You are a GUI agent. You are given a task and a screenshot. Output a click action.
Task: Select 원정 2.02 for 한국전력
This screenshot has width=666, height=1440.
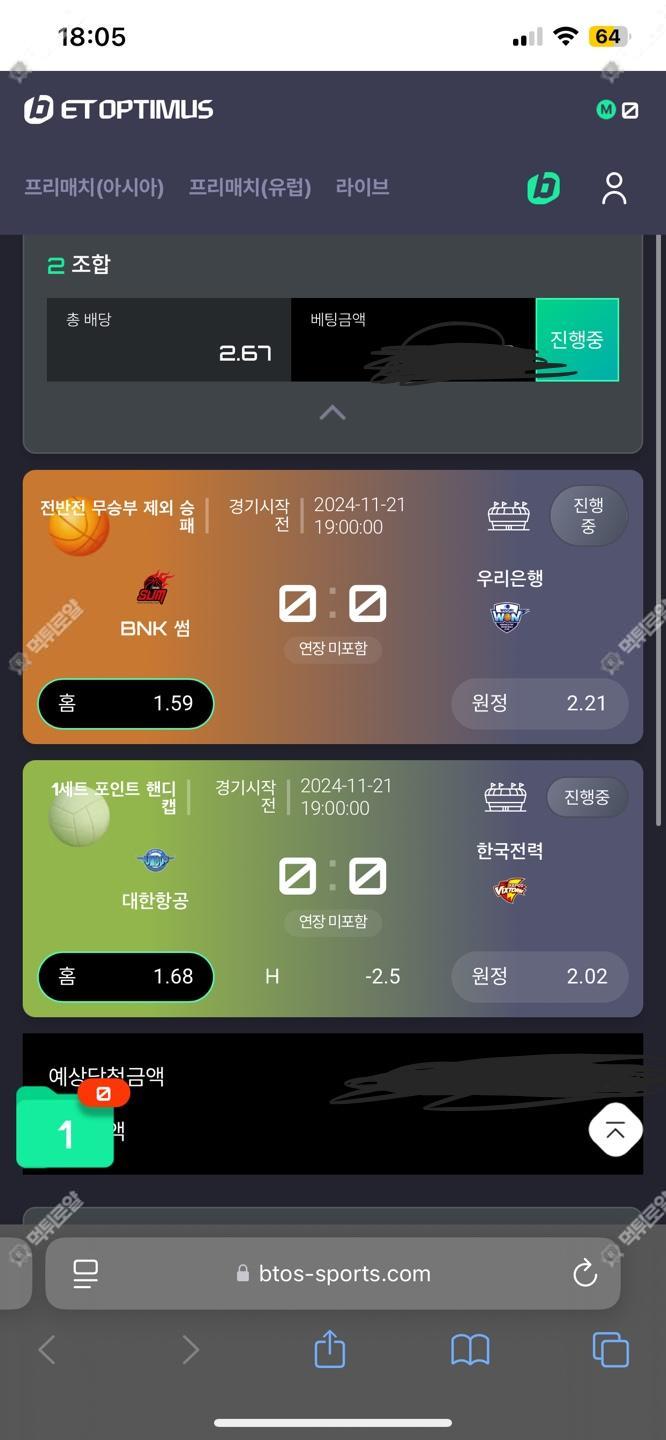pyautogui.click(x=539, y=976)
